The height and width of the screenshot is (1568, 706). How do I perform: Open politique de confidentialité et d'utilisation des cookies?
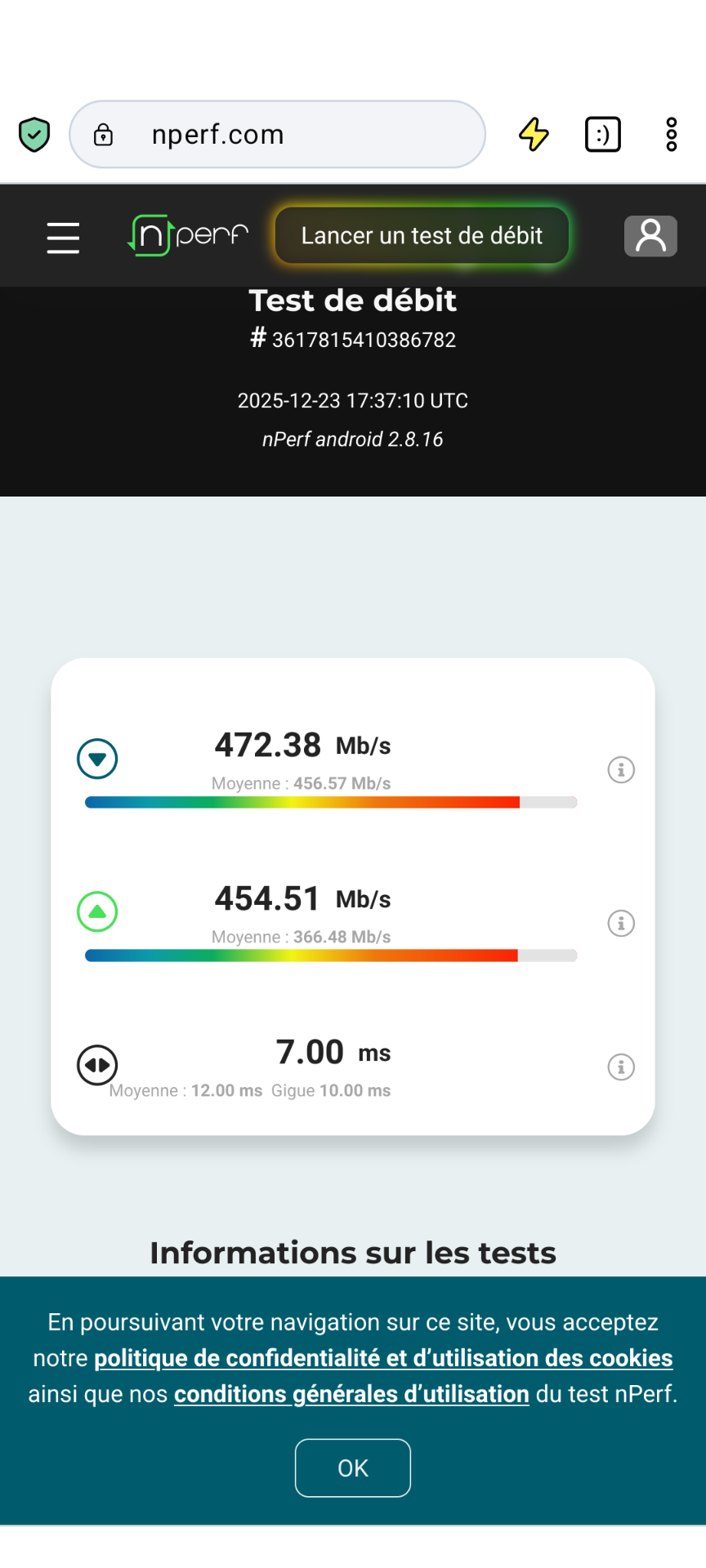[x=383, y=1358]
